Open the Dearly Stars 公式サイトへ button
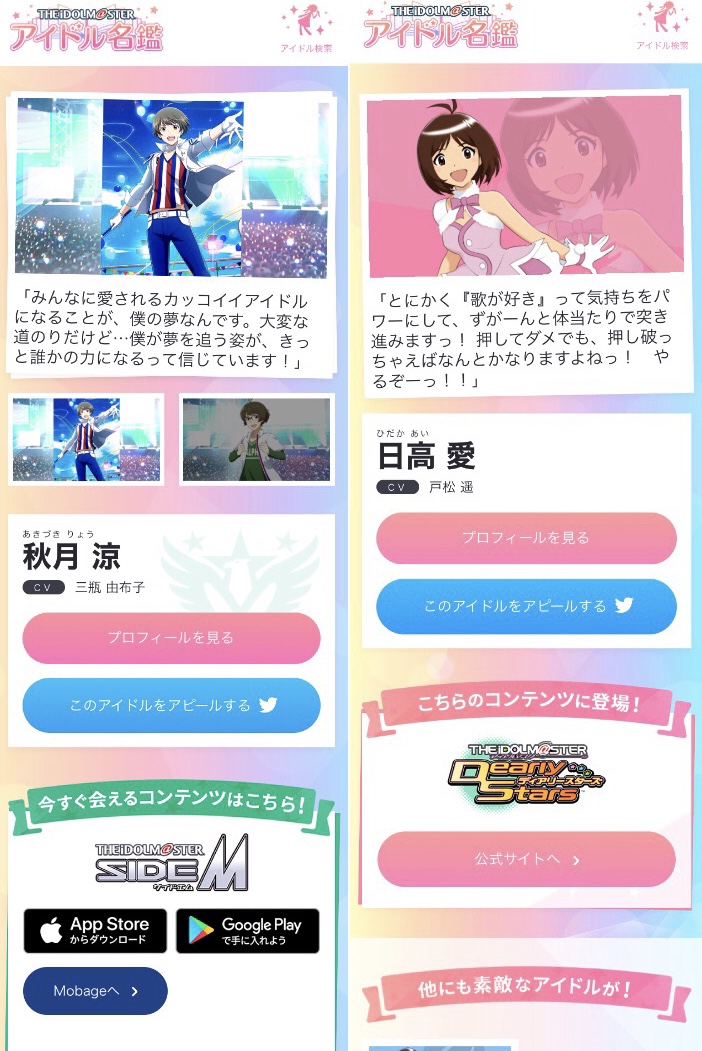 [x=526, y=859]
